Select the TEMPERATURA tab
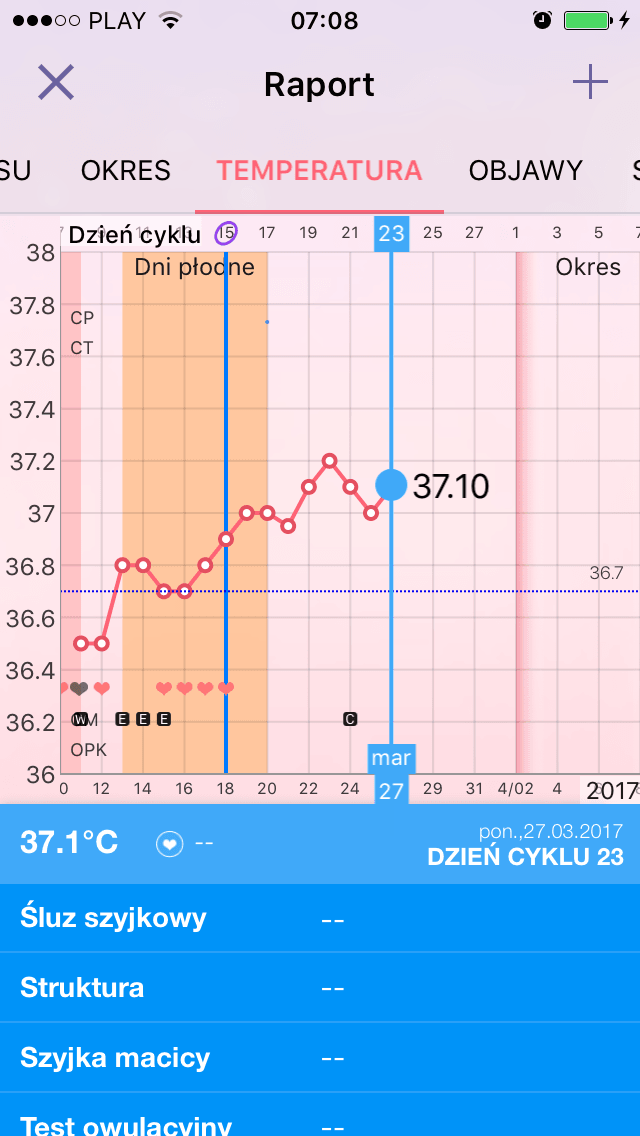 (x=320, y=171)
